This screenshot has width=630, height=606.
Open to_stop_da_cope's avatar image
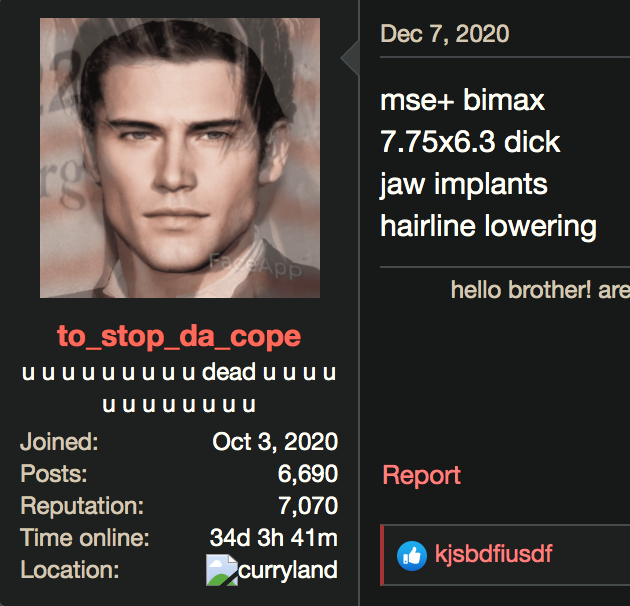click(180, 158)
